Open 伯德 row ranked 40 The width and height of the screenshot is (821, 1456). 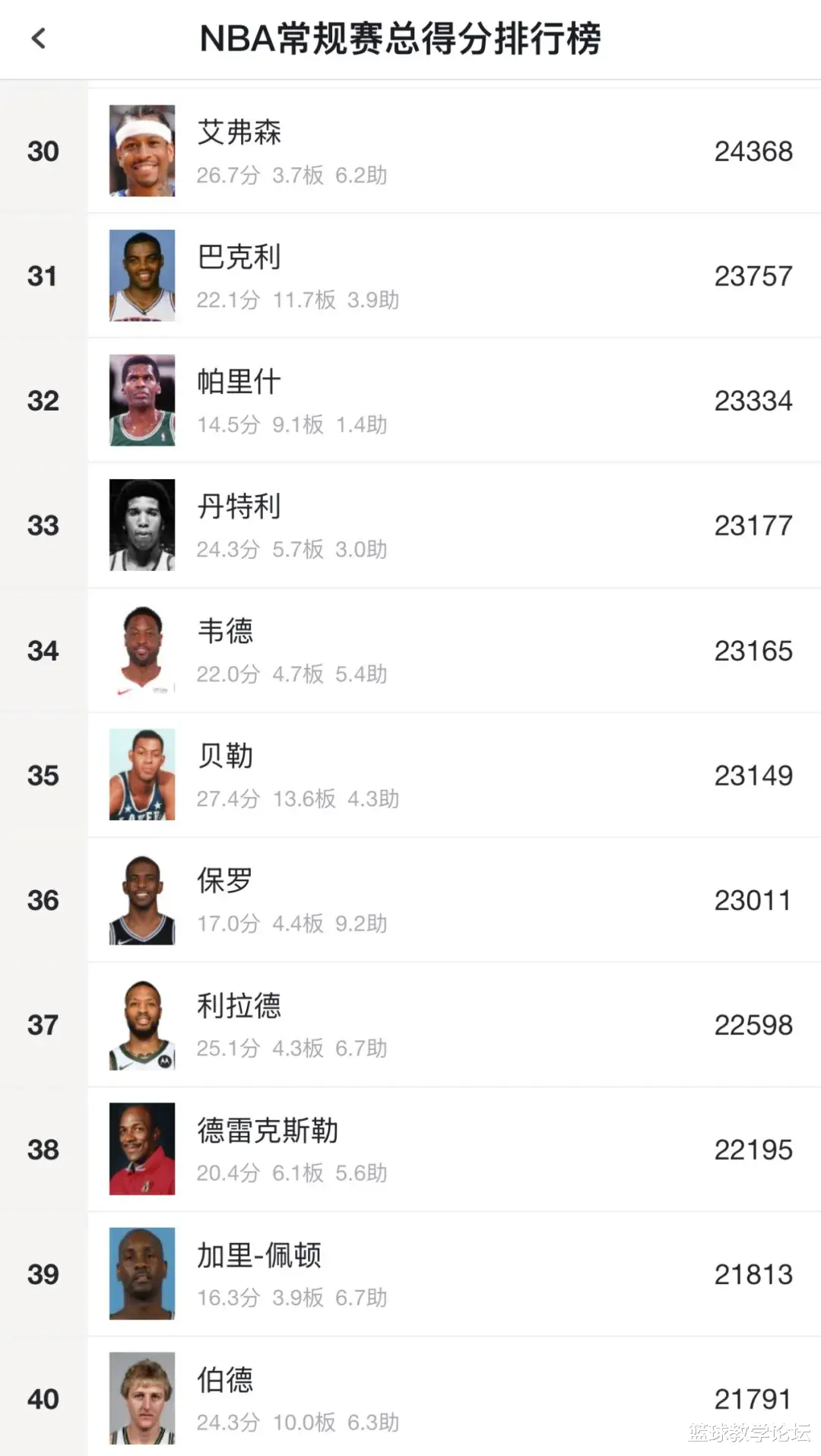(x=410, y=1397)
